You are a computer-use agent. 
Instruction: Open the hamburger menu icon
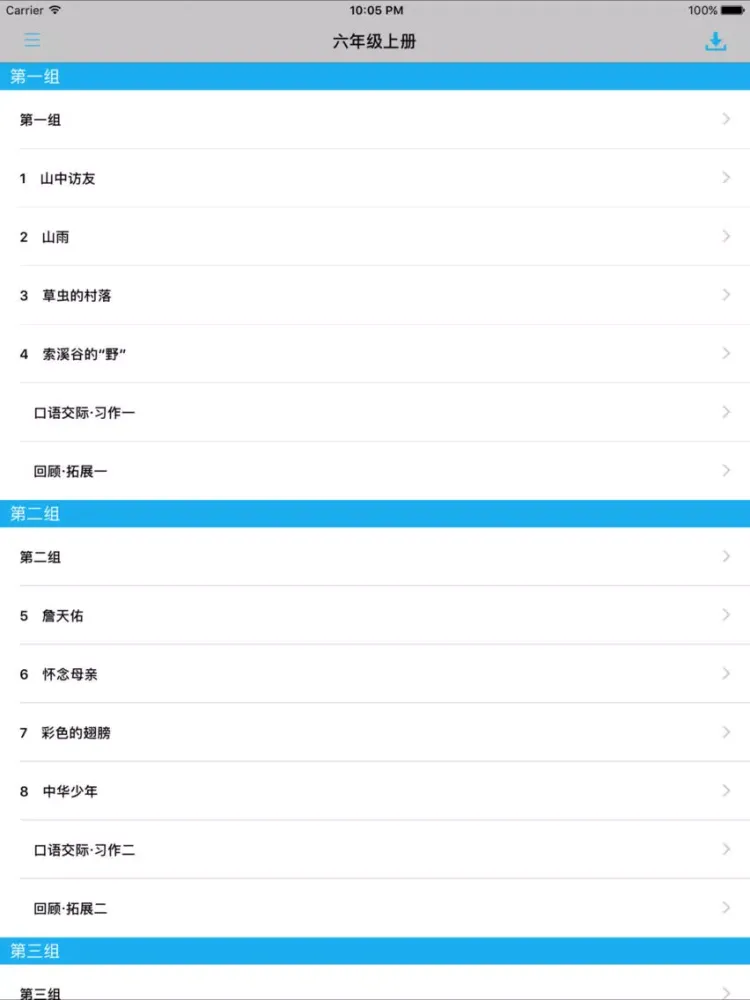tap(33, 41)
